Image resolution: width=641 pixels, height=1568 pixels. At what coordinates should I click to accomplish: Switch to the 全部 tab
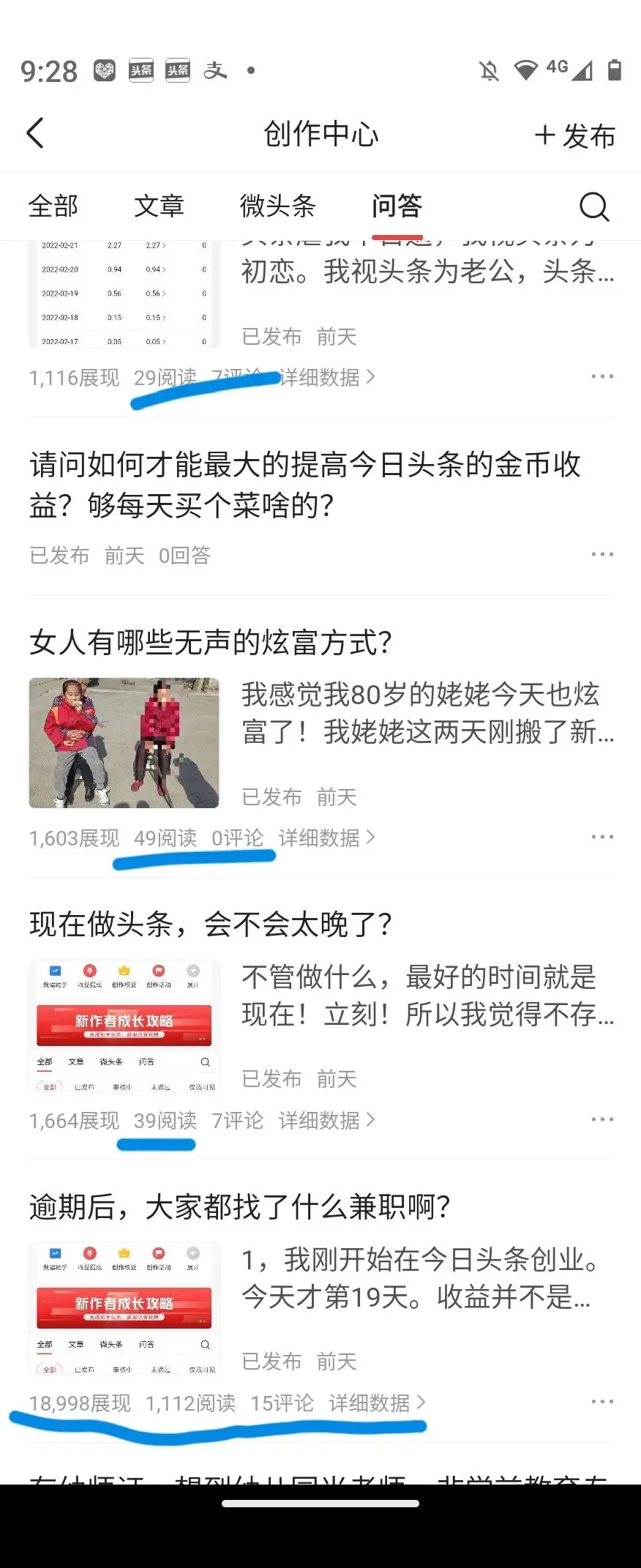click(x=53, y=206)
